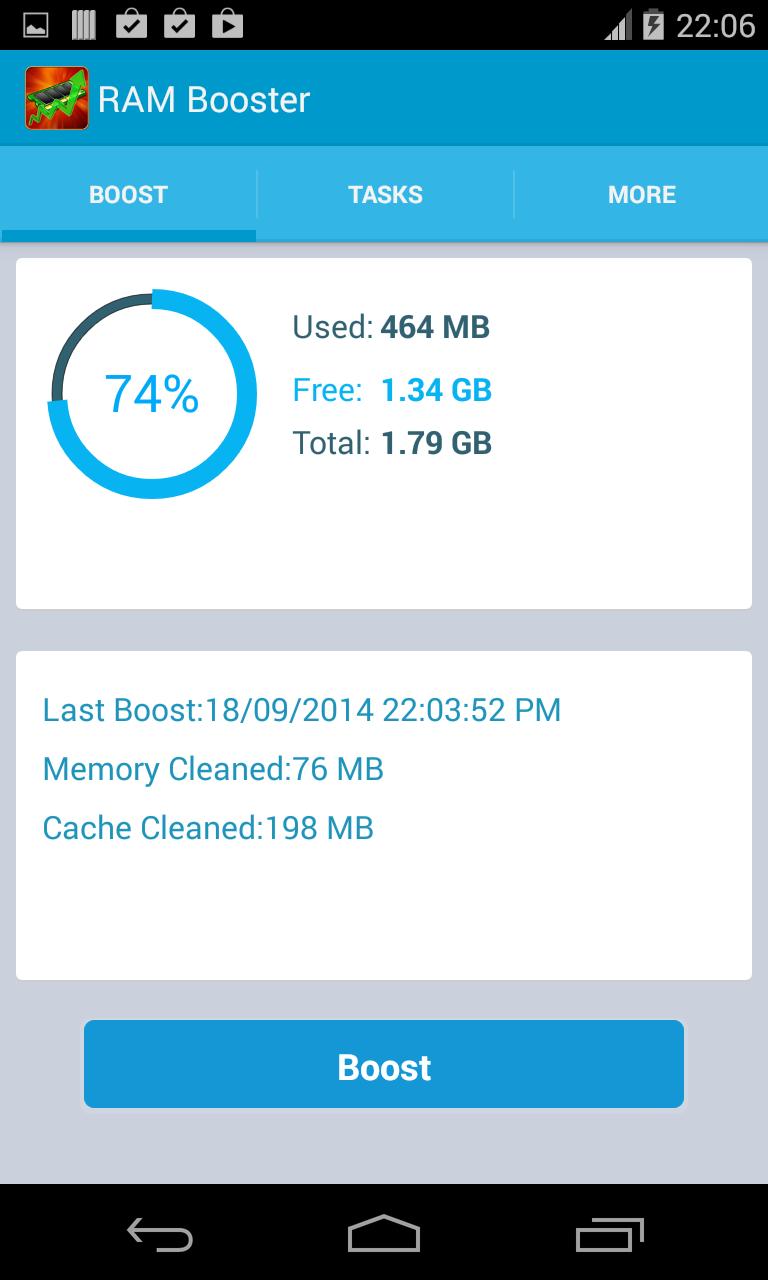The width and height of the screenshot is (768, 1280).
Task: Open Recent Apps with navigation button
Action: (x=611, y=1235)
